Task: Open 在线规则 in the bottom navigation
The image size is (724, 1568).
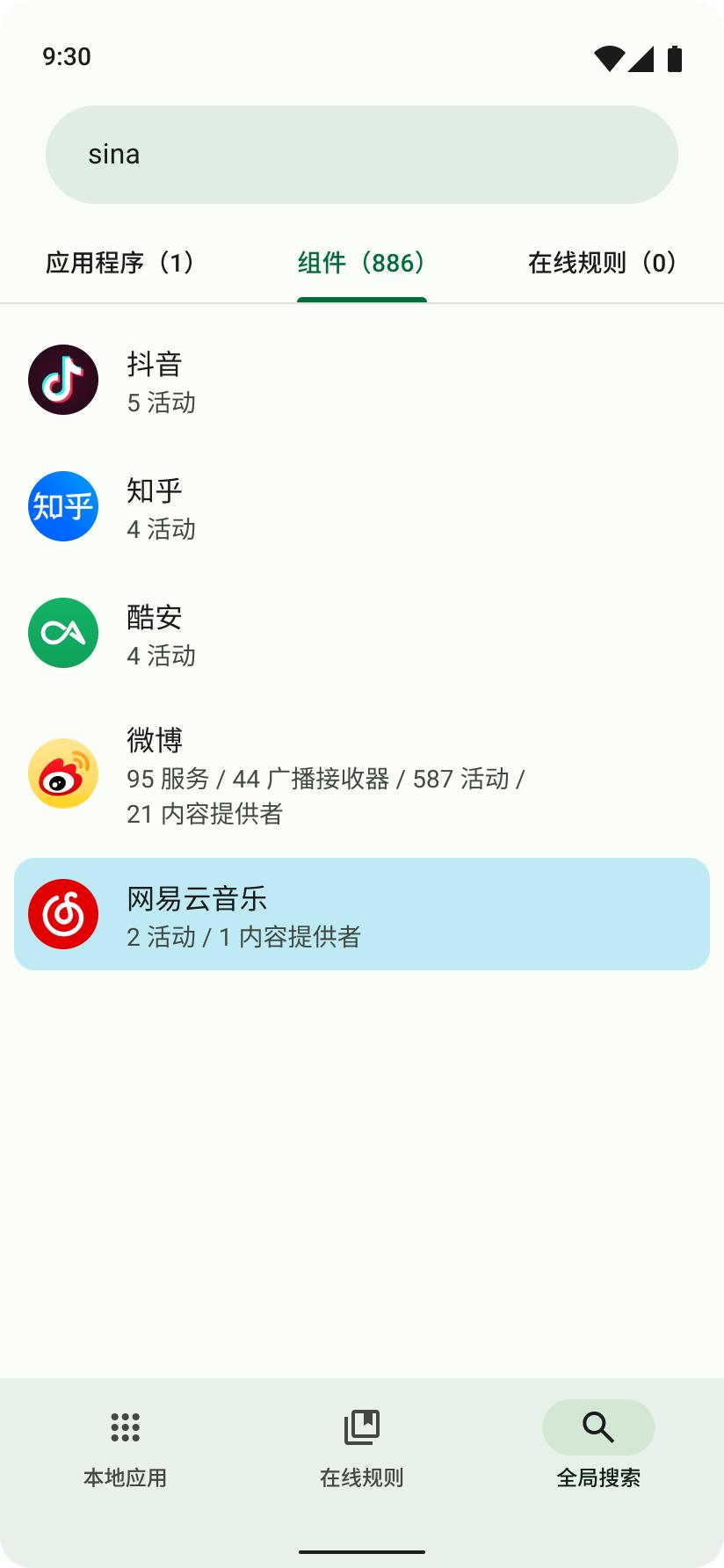Action: [361, 1445]
